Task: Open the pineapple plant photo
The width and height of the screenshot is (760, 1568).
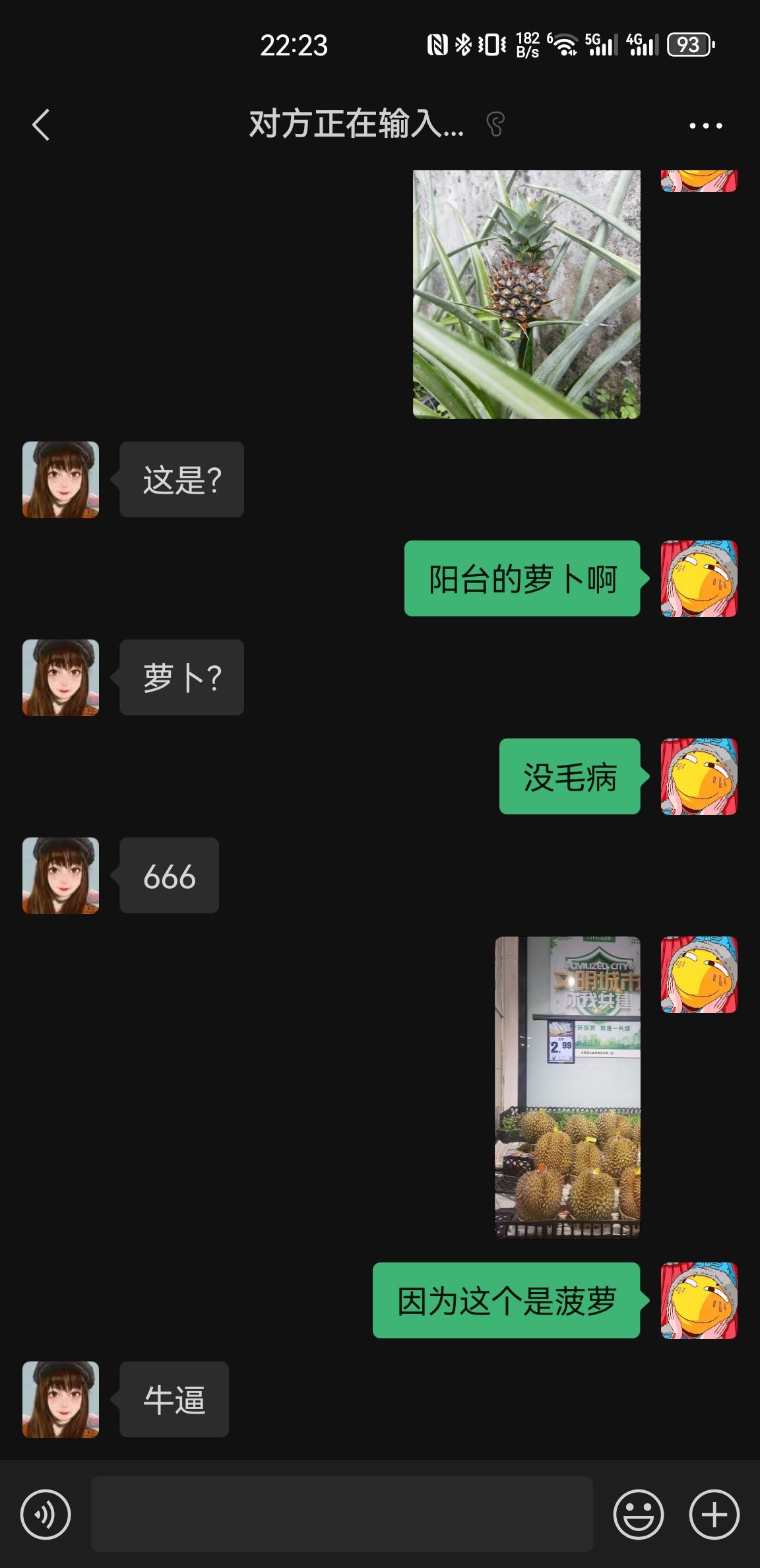Action: click(526, 294)
